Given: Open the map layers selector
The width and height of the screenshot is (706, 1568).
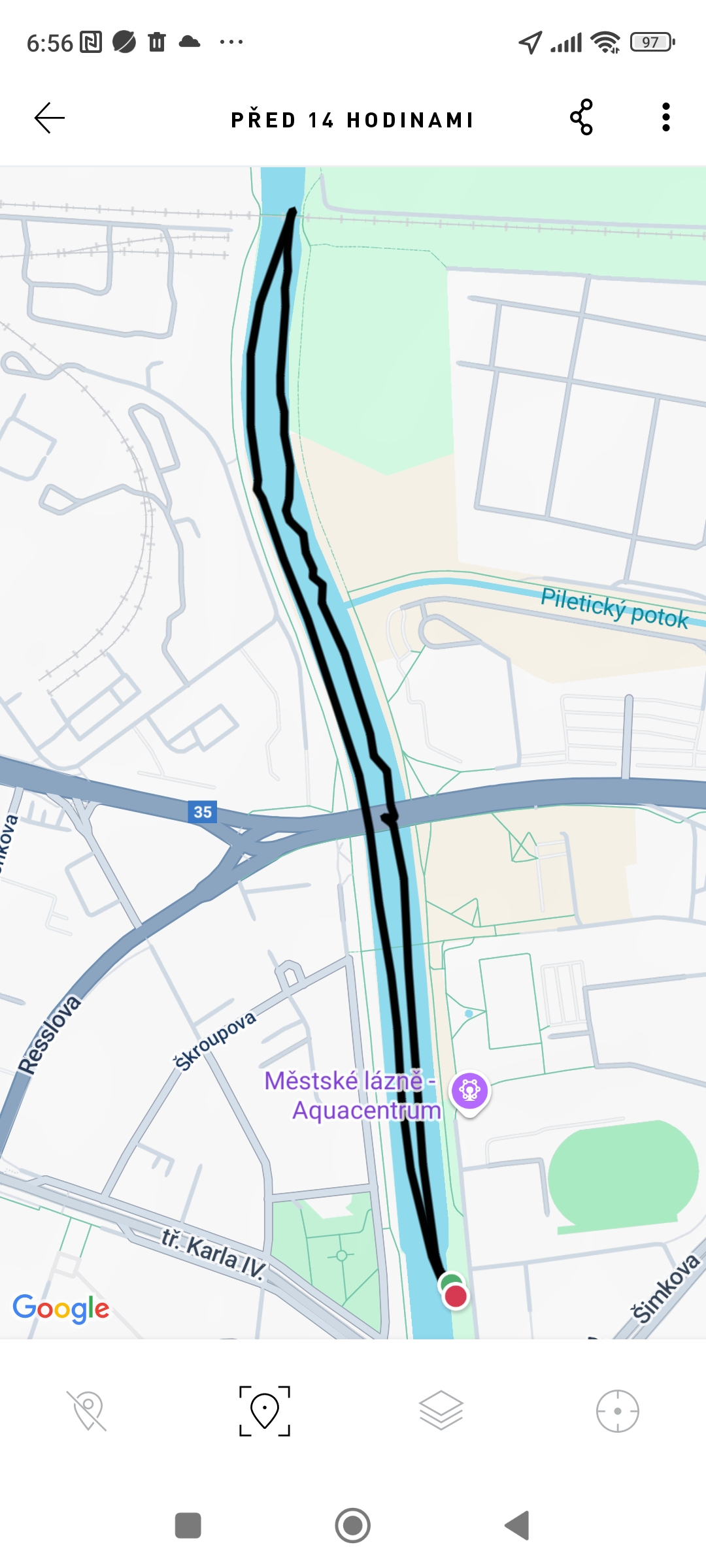Looking at the screenshot, I should 441,1411.
